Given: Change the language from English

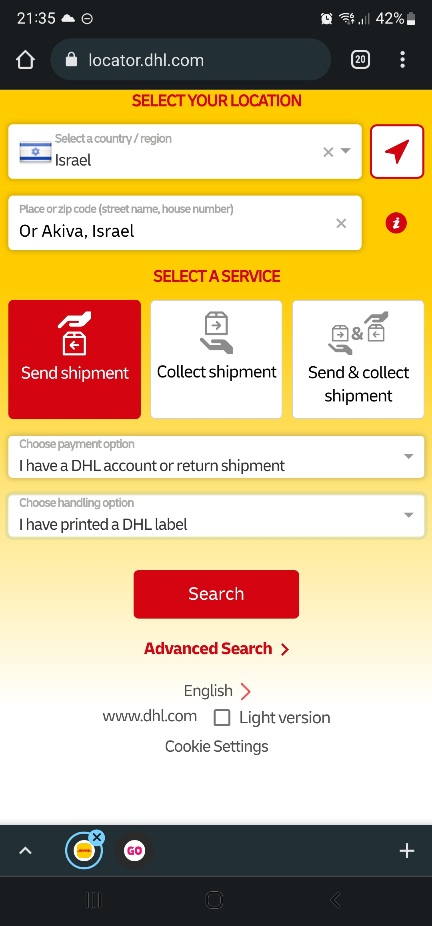Looking at the screenshot, I should 217,690.
